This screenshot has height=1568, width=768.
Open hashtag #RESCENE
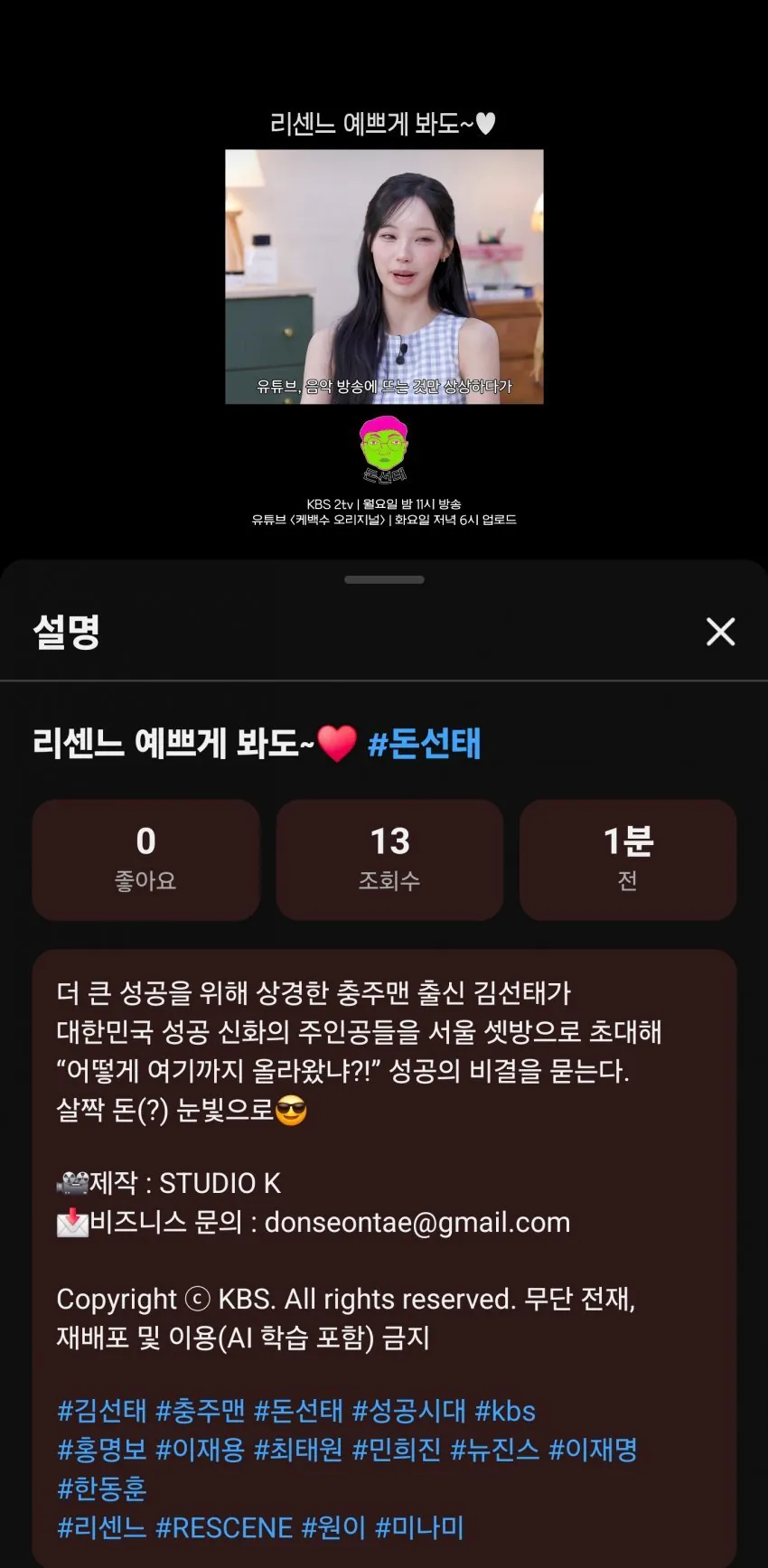[224, 1527]
